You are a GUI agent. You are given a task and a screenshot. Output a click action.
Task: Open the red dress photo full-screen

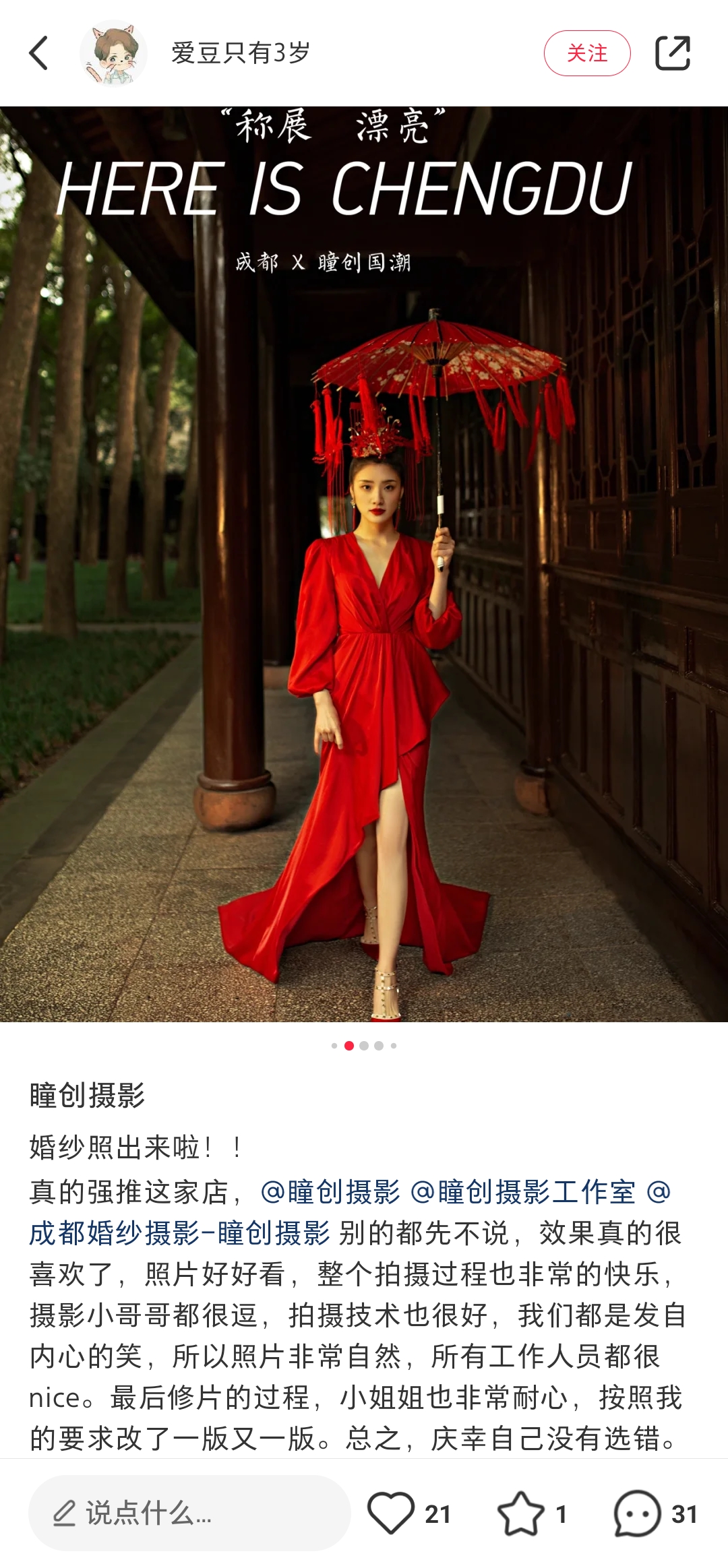point(364,563)
